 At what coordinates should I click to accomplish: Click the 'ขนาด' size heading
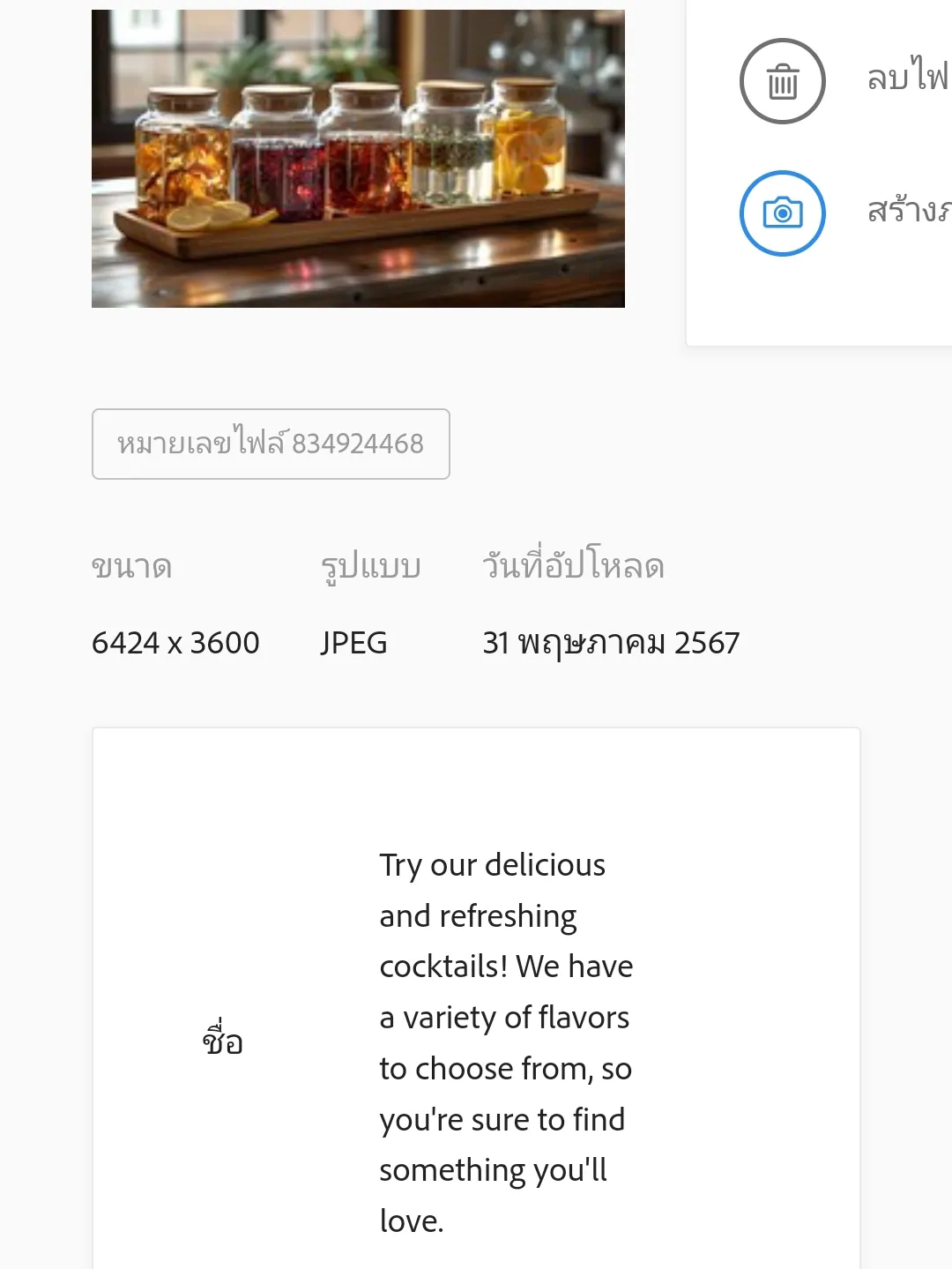click(131, 565)
